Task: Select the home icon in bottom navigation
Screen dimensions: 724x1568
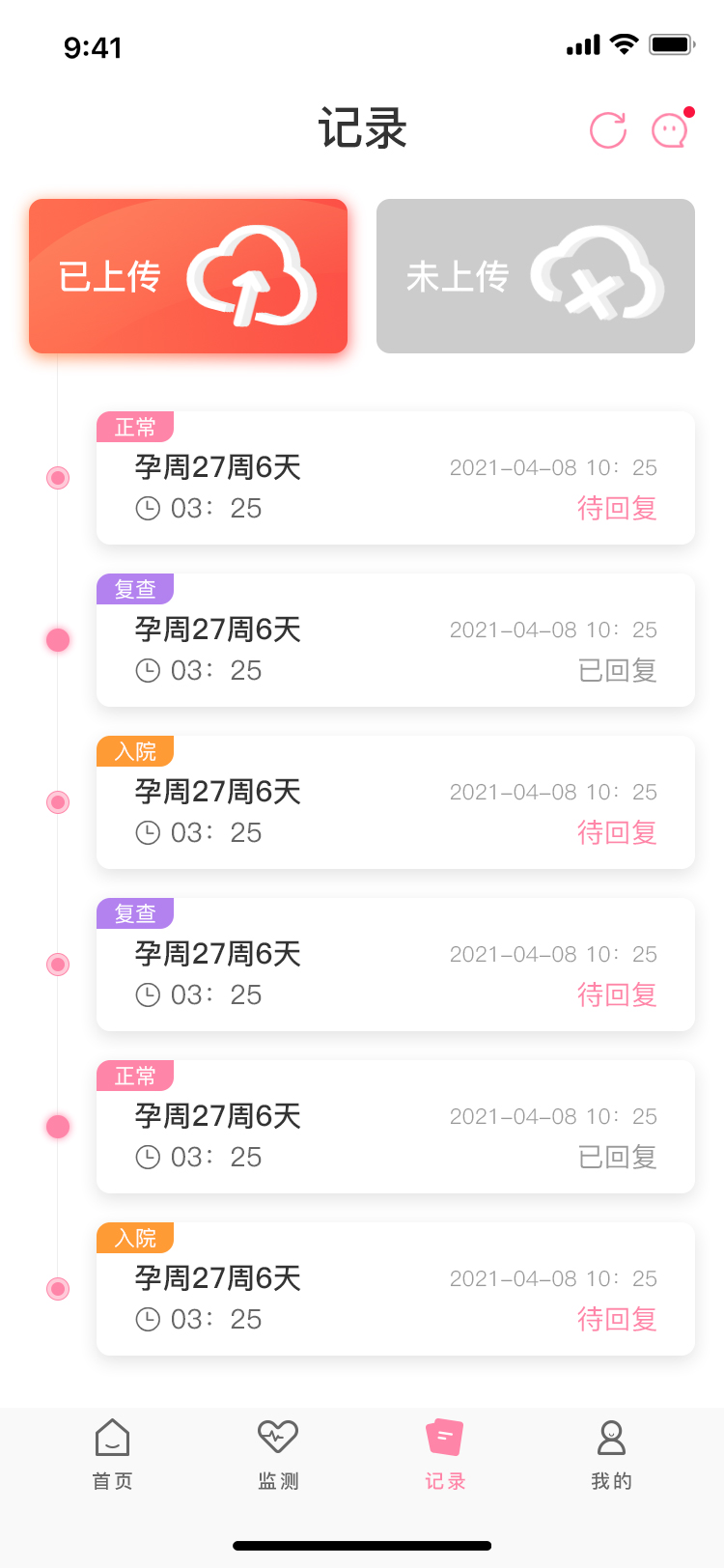Action: (111, 1438)
